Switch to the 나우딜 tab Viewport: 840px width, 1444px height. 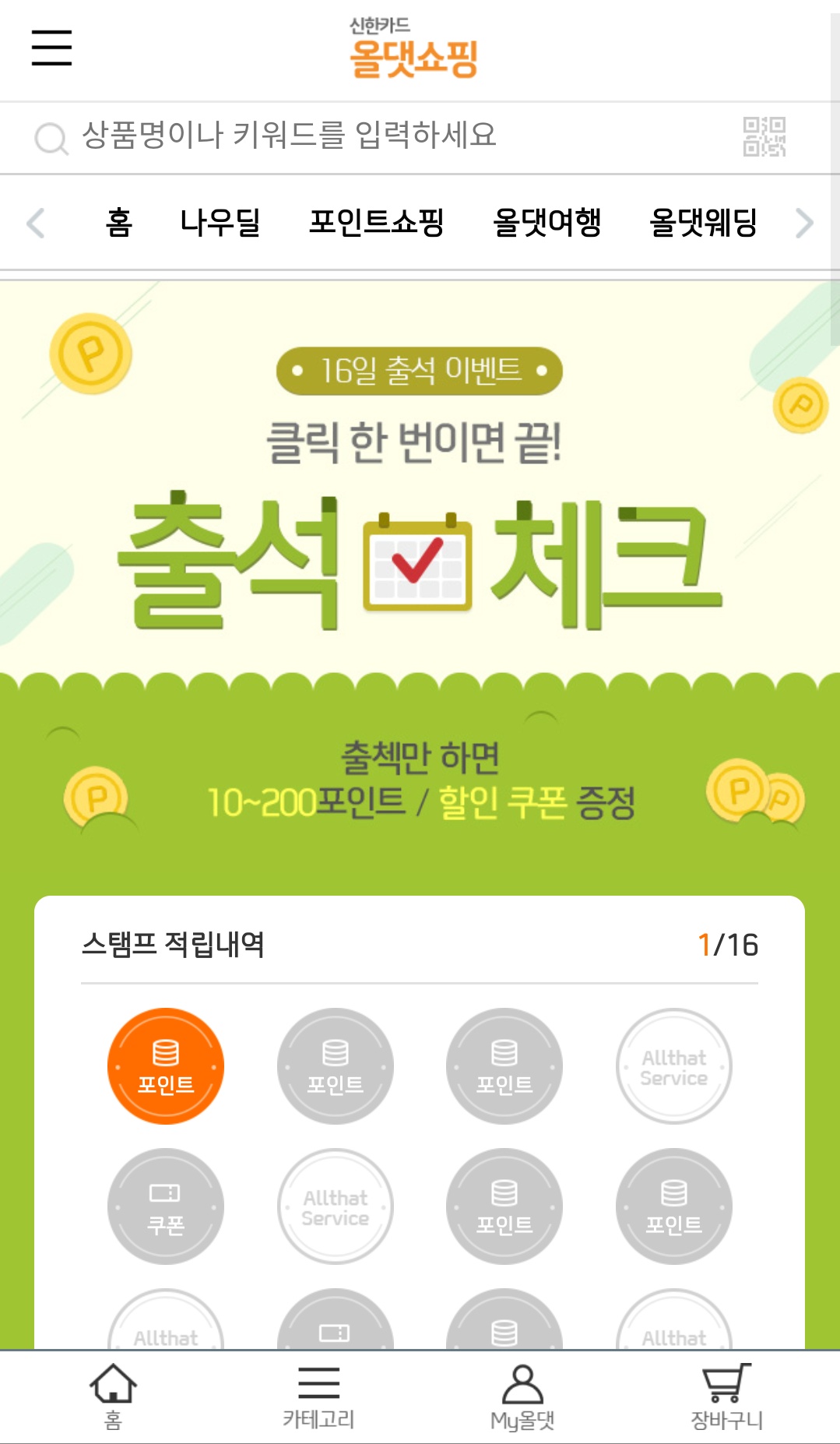[220, 223]
